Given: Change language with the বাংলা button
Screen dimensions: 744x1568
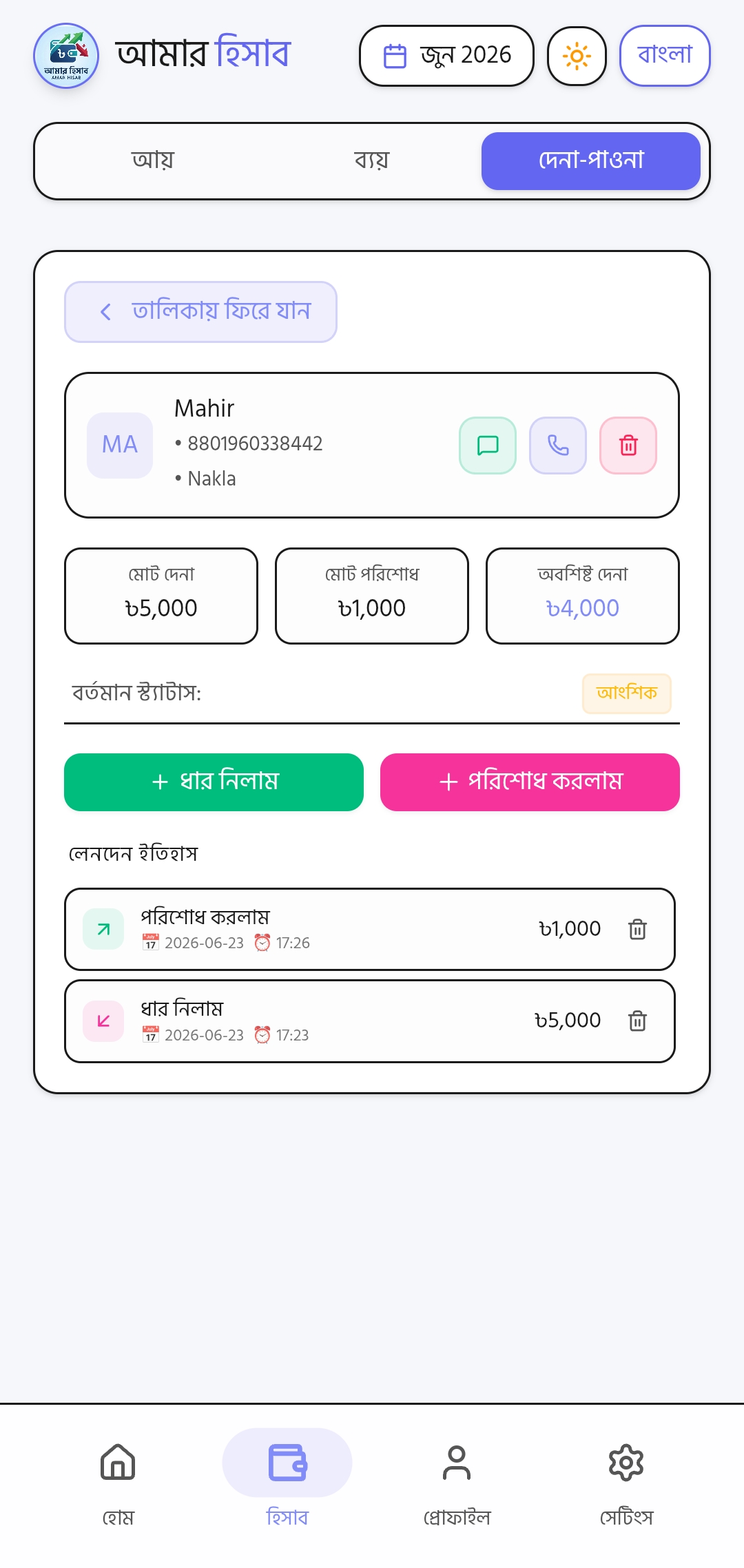Looking at the screenshot, I should pyautogui.click(x=665, y=56).
